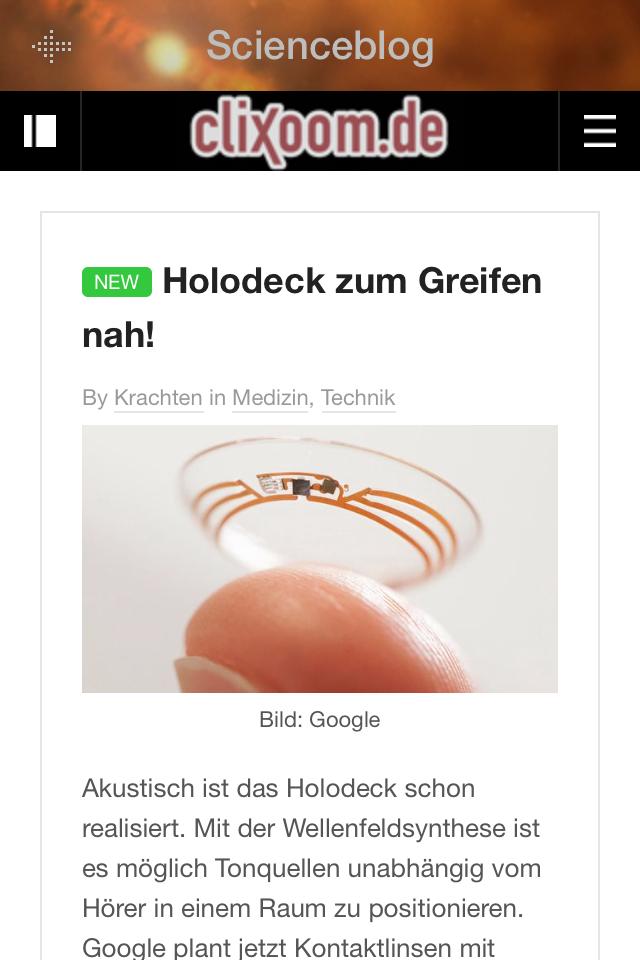640x960 pixels.
Task: Tap the dotted back arrow icon
Action: 51,46
